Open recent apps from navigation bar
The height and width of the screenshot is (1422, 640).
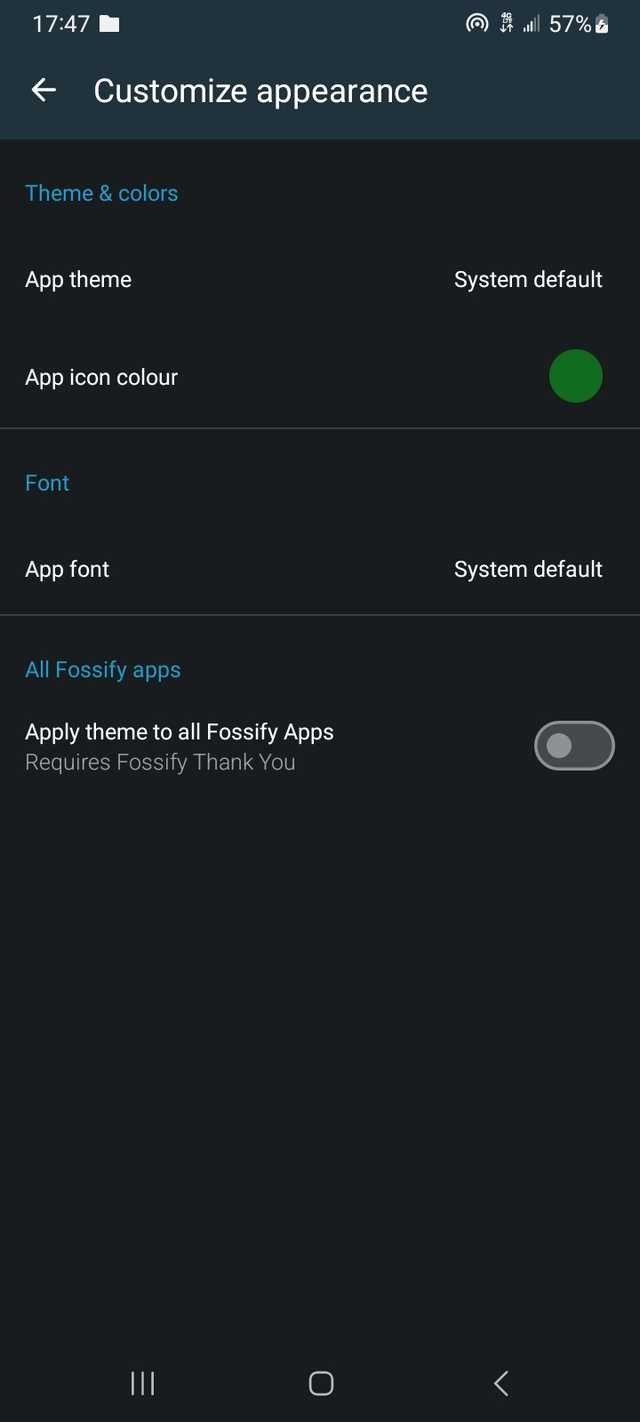pyautogui.click(x=143, y=1383)
